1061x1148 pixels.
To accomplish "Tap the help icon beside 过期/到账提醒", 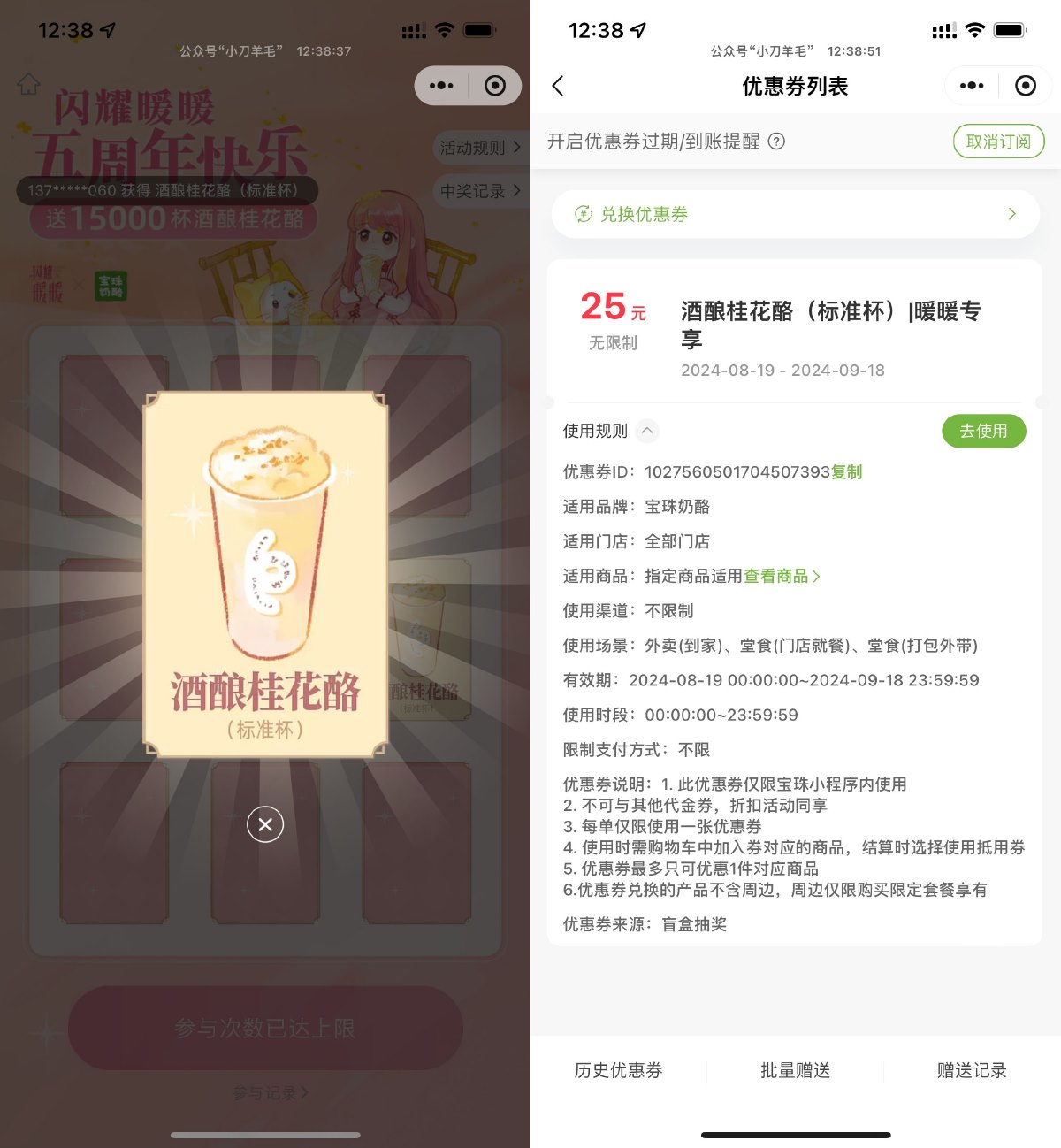I will pyautogui.click(x=776, y=142).
